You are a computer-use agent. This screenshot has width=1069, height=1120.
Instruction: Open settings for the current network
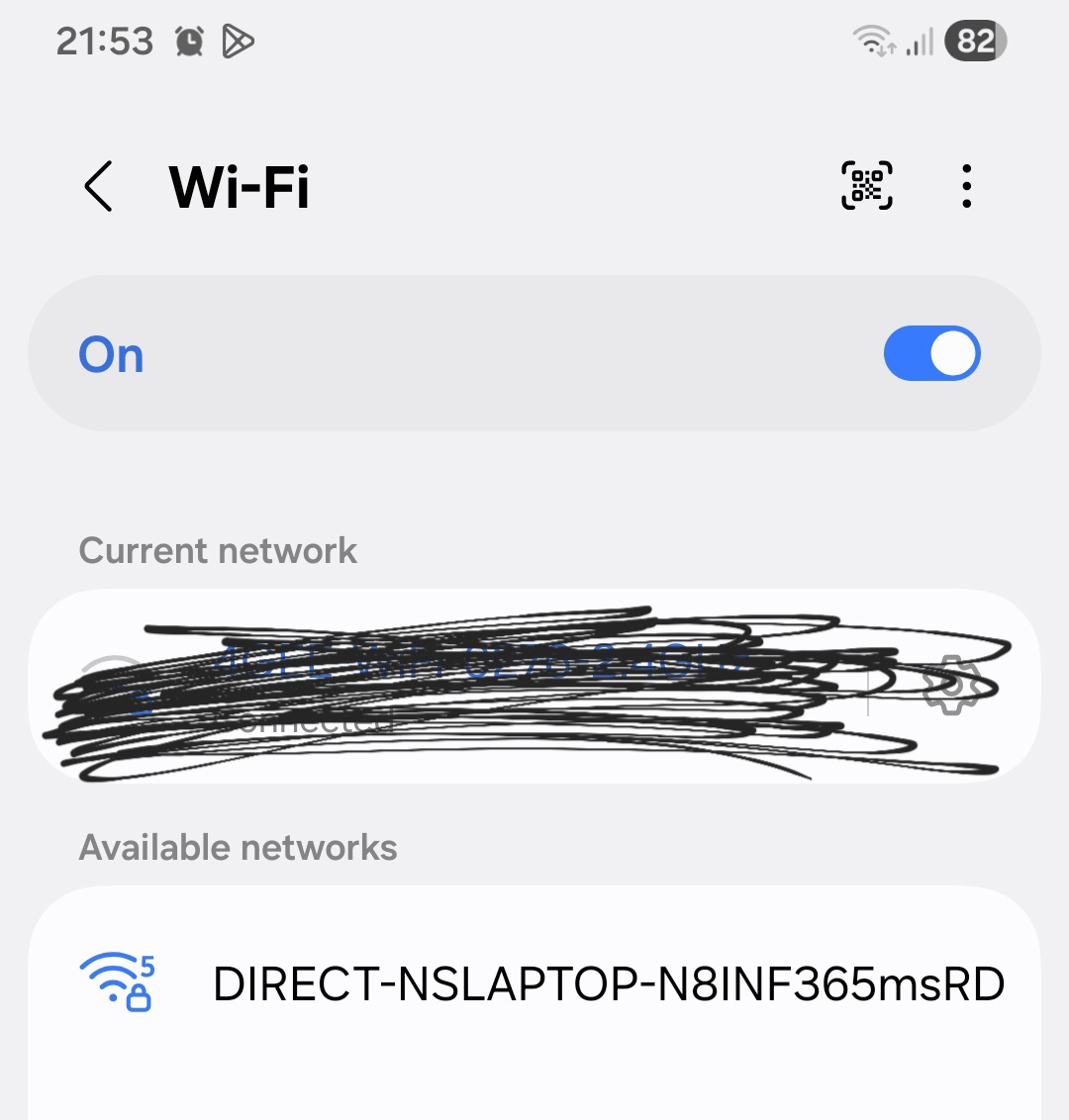(953, 687)
